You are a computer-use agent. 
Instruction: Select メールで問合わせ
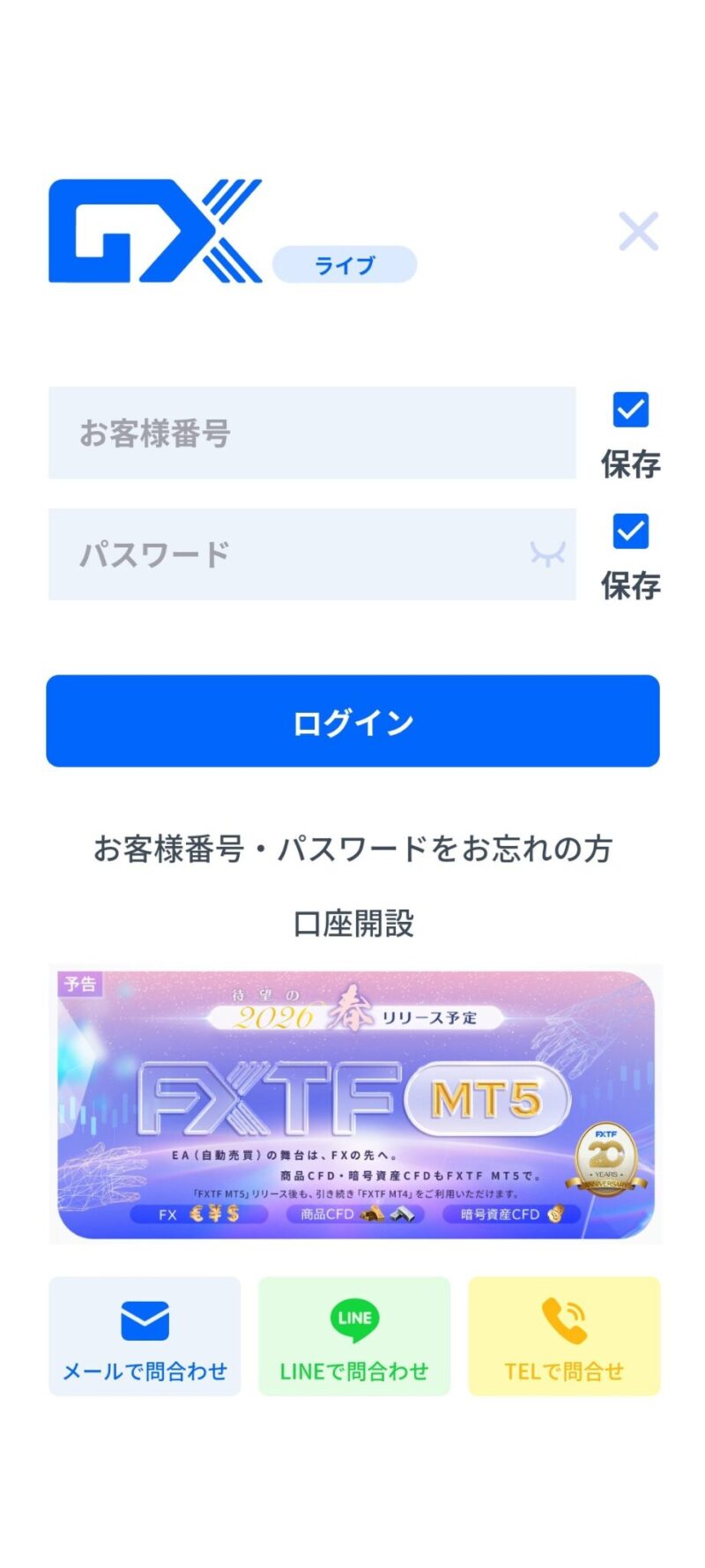tap(145, 1335)
